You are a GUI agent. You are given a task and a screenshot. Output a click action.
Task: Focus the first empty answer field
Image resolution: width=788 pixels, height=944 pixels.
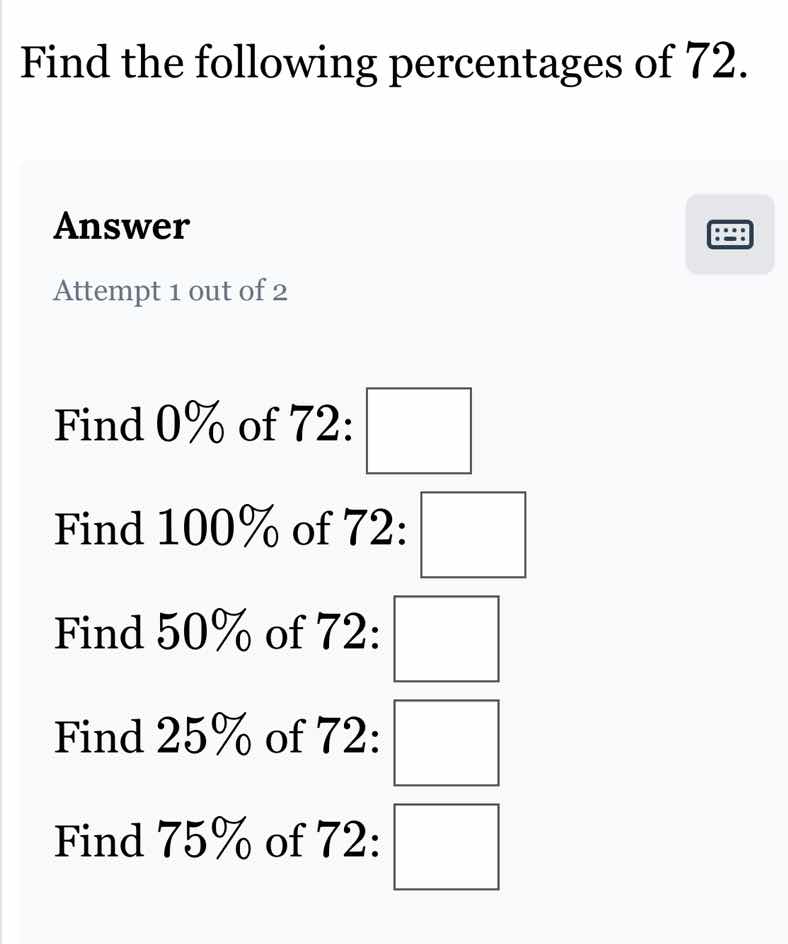[419, 431]
